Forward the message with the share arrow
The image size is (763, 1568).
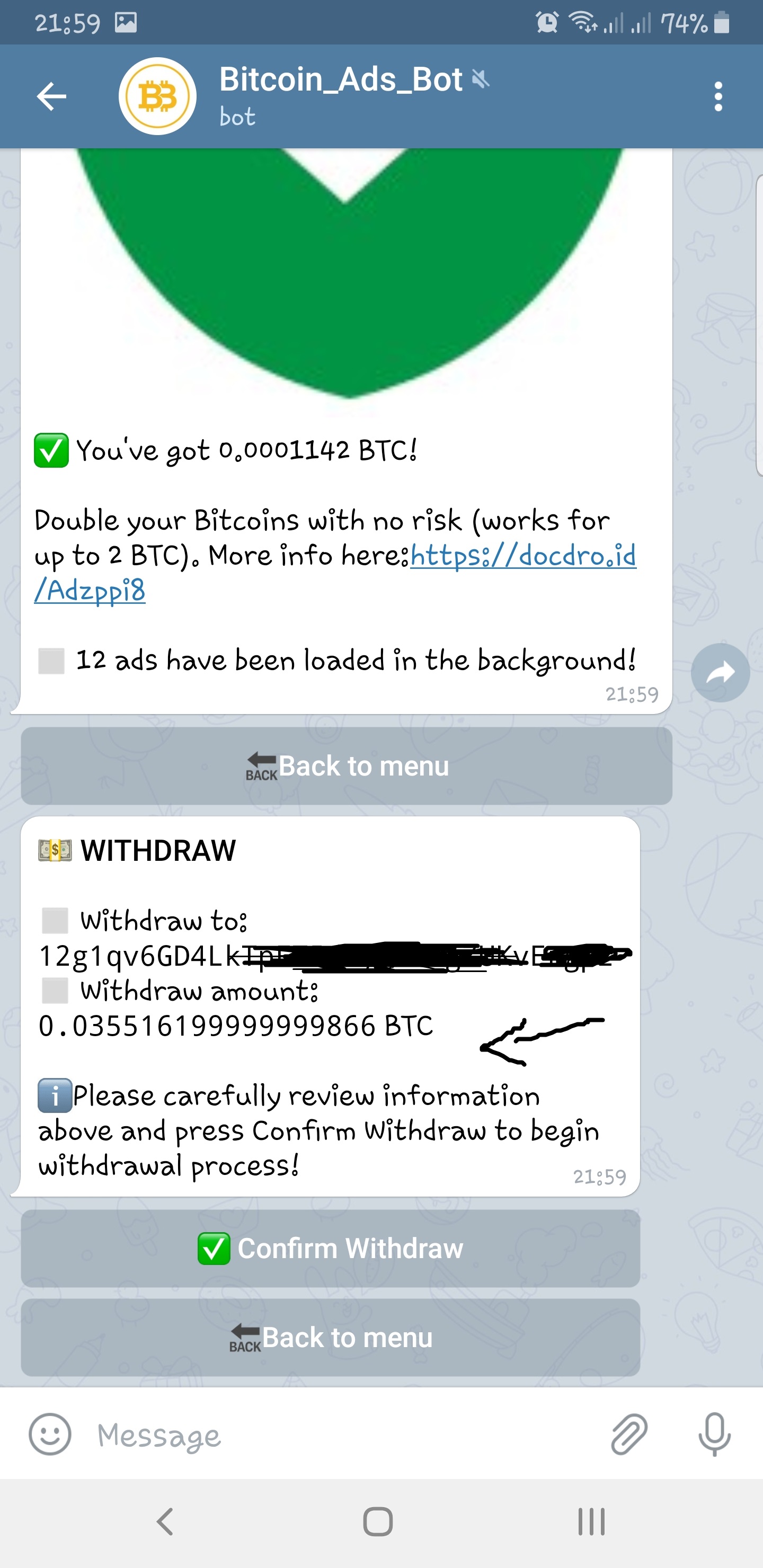pos(720,673)
